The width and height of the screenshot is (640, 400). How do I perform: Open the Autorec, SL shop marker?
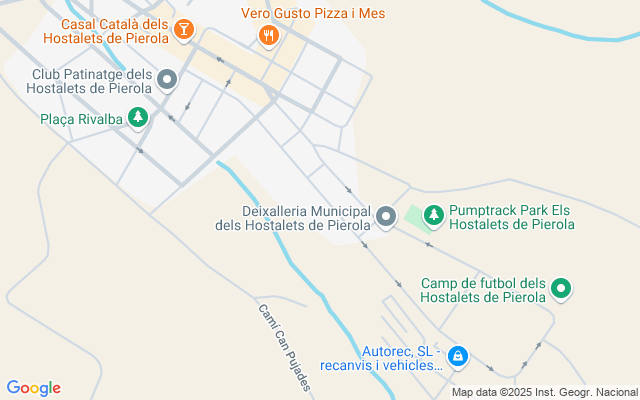click(457, 355)
